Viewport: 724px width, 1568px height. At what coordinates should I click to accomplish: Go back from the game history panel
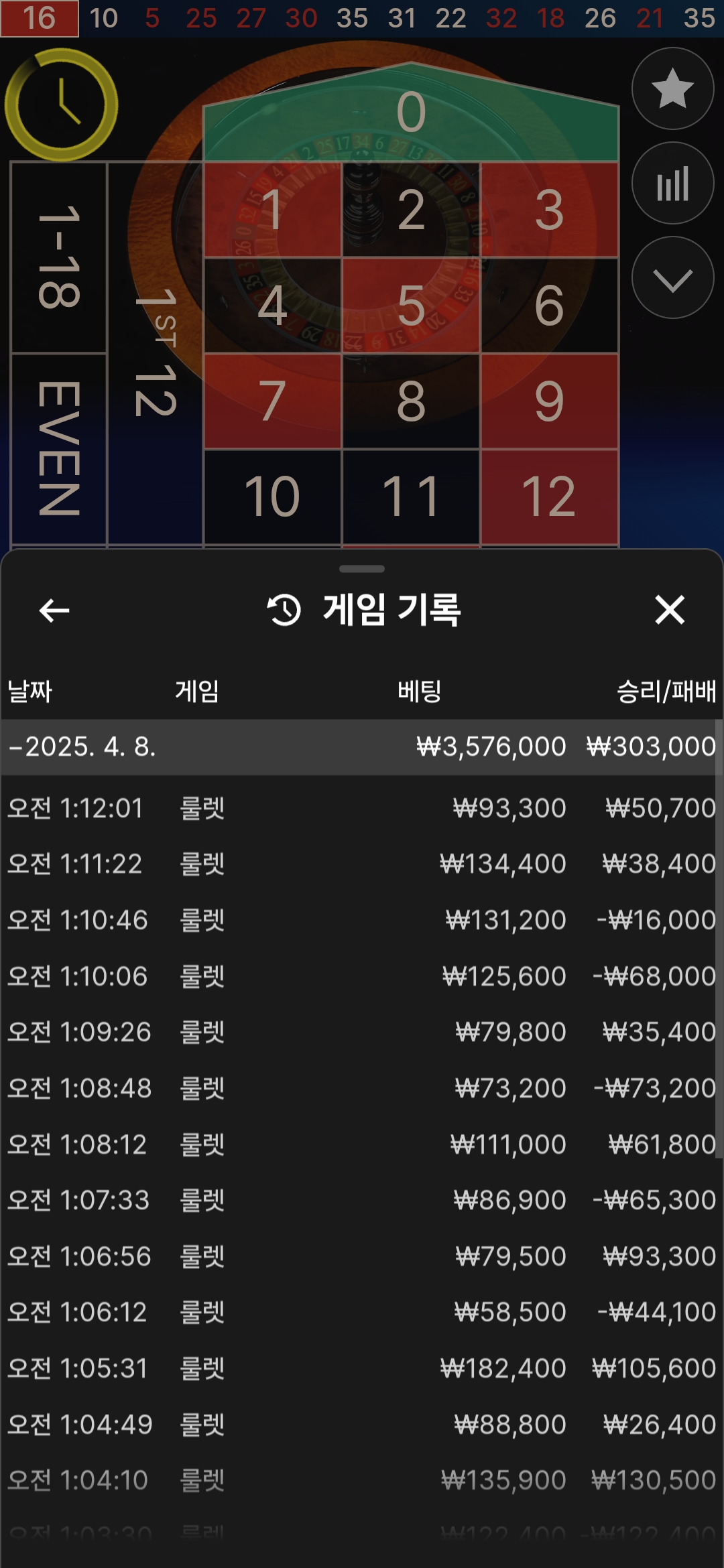[x=54, y=610]
